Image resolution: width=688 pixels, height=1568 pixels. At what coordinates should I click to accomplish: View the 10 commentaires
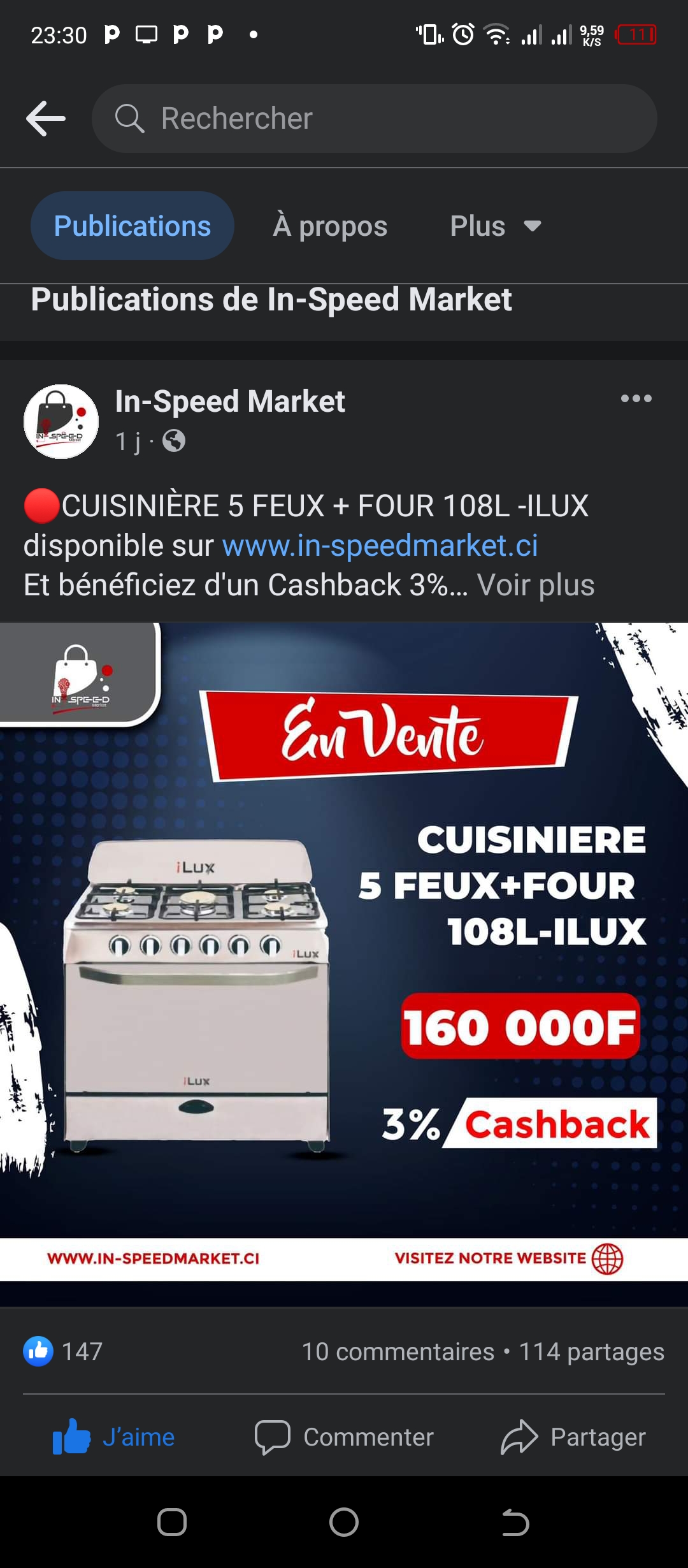[x=398, y=1352]
